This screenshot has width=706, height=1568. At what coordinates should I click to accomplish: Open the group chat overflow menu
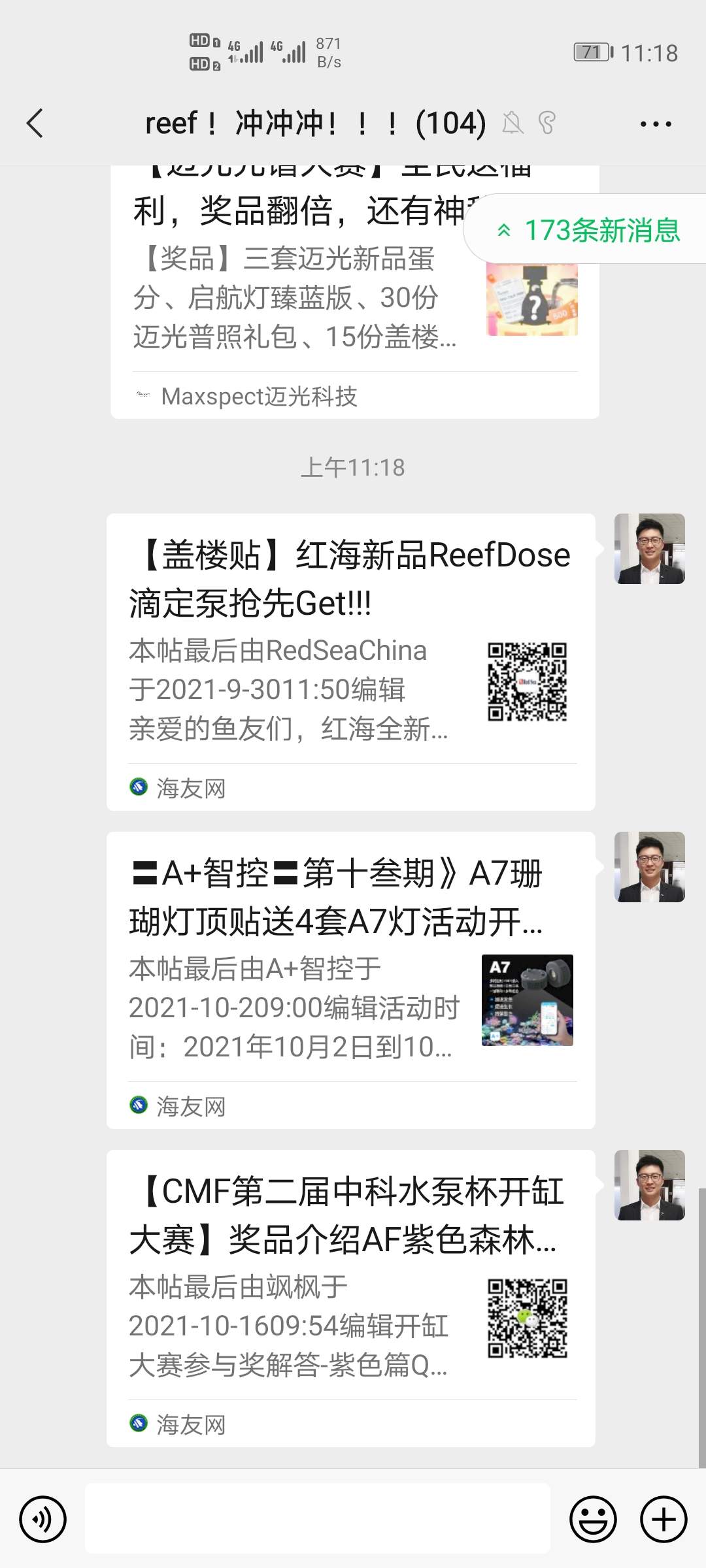click(655, 123)
